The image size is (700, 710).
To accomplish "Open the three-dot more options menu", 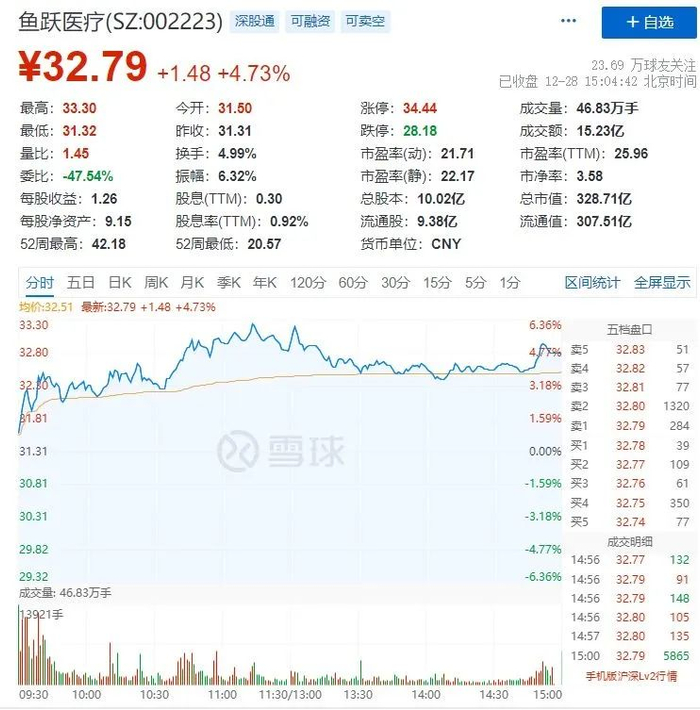I will [x=568, y=21].
